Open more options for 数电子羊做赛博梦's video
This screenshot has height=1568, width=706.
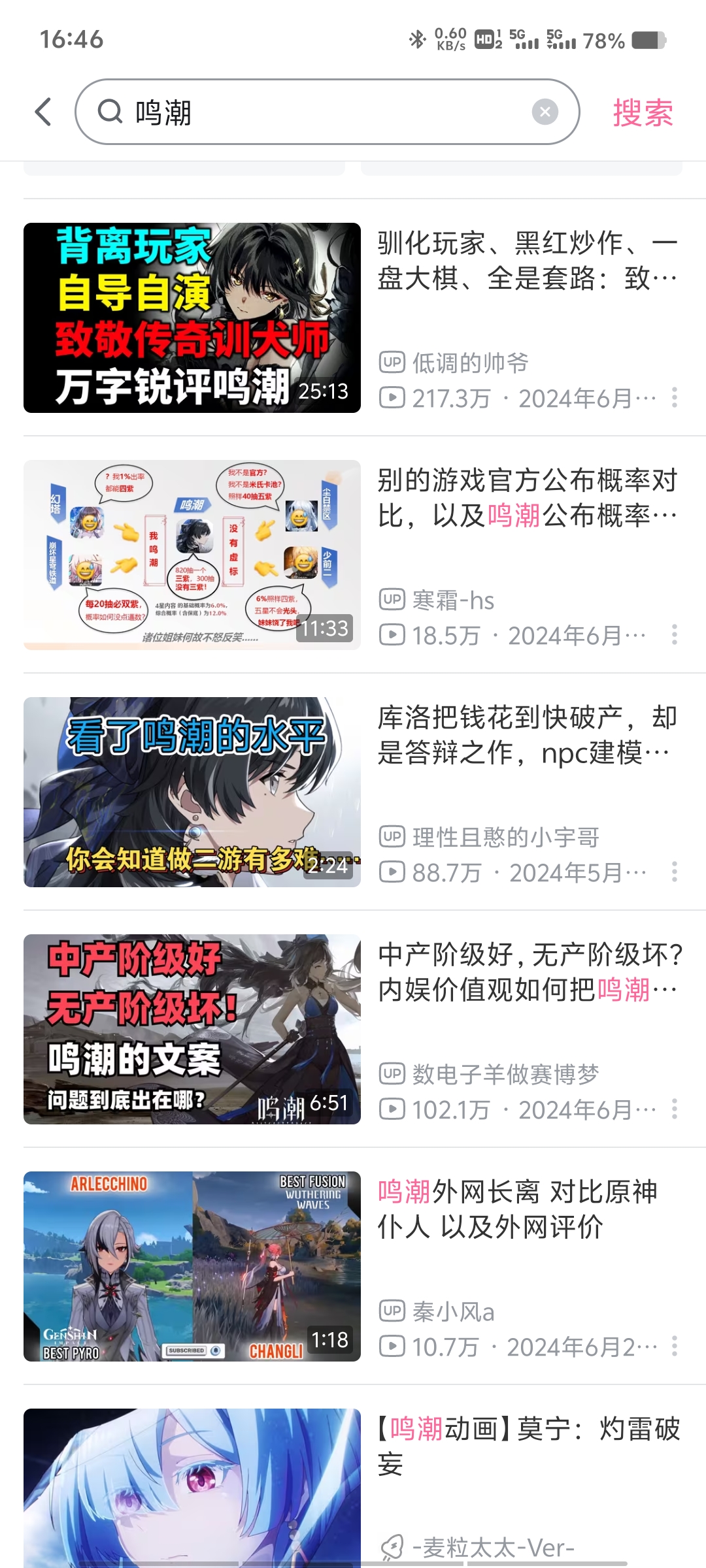[x=675, y=1109]
